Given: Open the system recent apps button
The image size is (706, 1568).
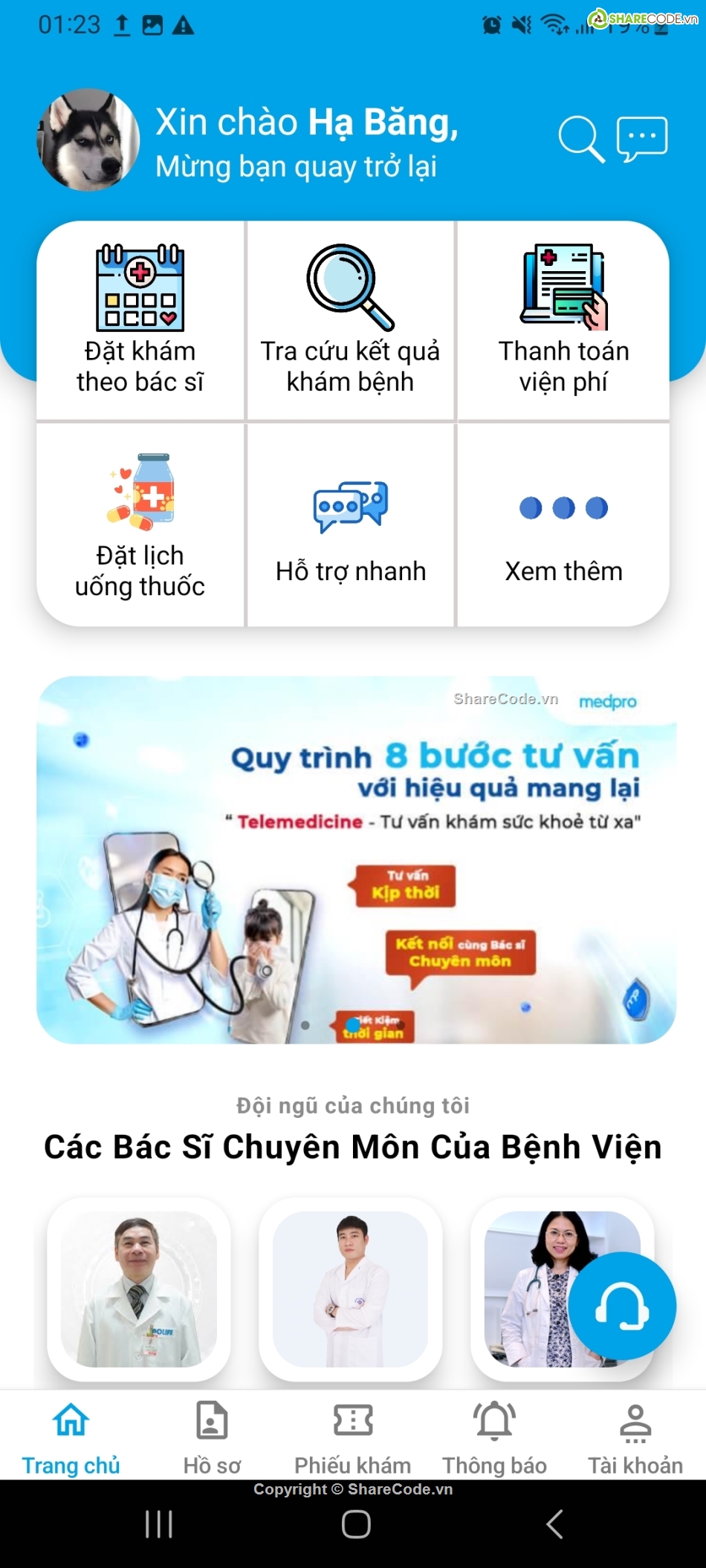Looking at the screenshot, I should point(159,1524).
